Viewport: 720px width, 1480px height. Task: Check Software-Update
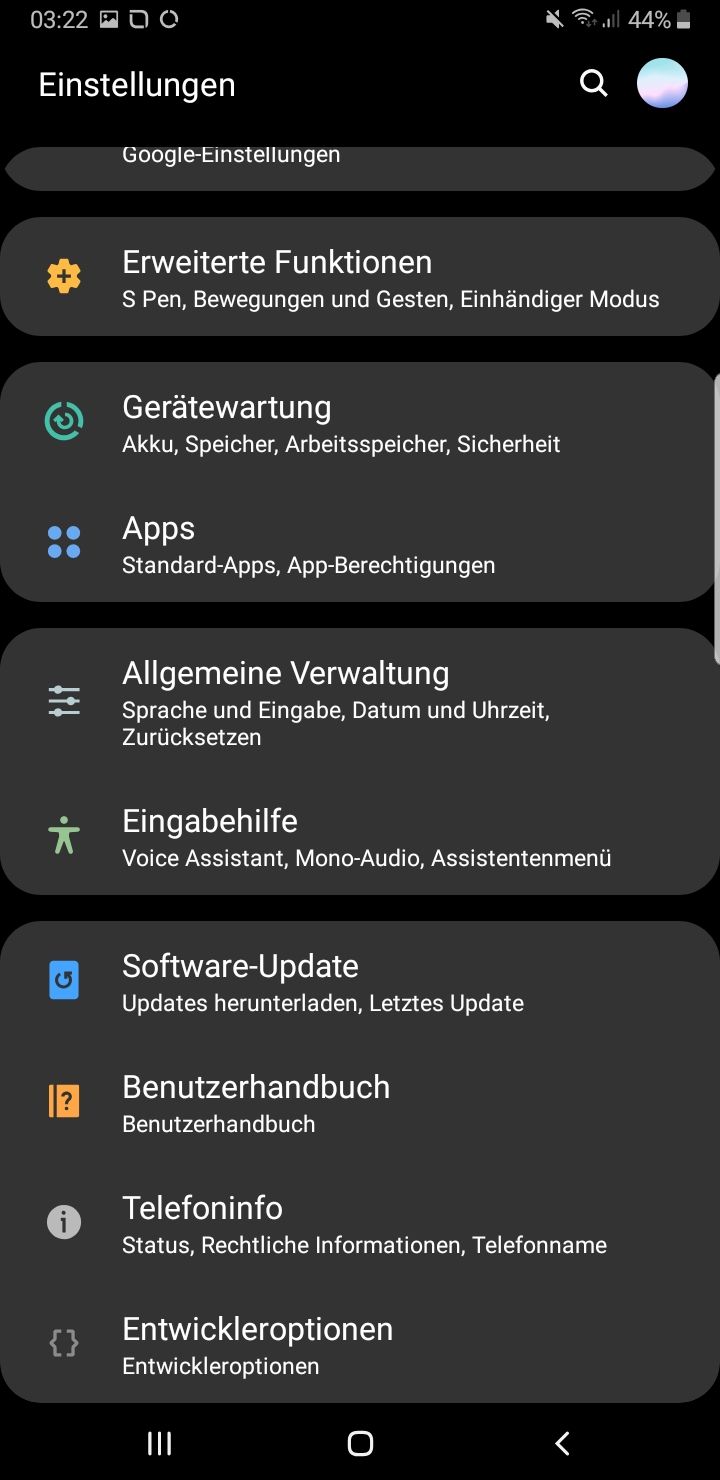360,981
